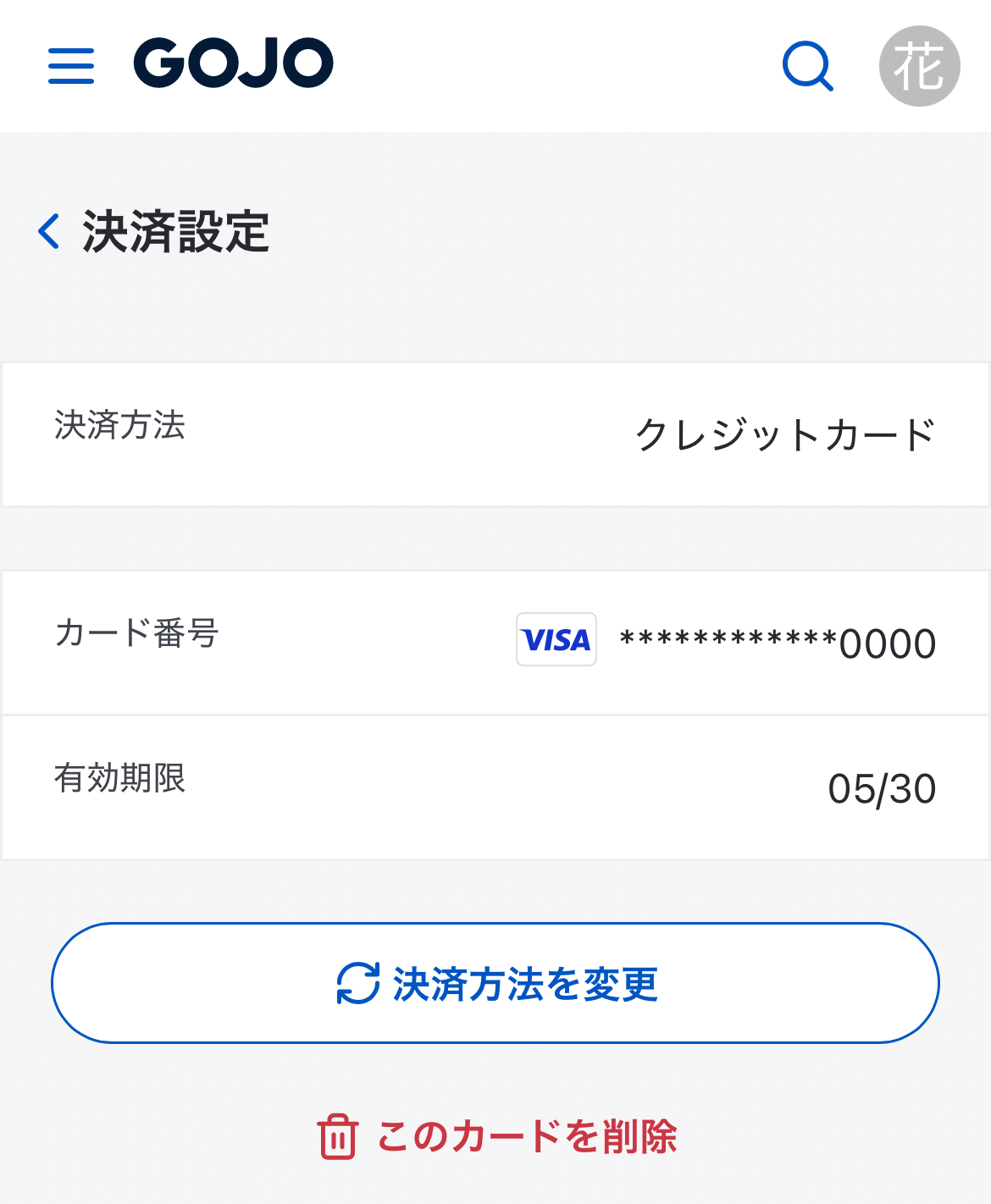Go back from 決済設定
The height and width of the screenshot is (1204, 991).
pyautogui.click(x=49, y=231)
